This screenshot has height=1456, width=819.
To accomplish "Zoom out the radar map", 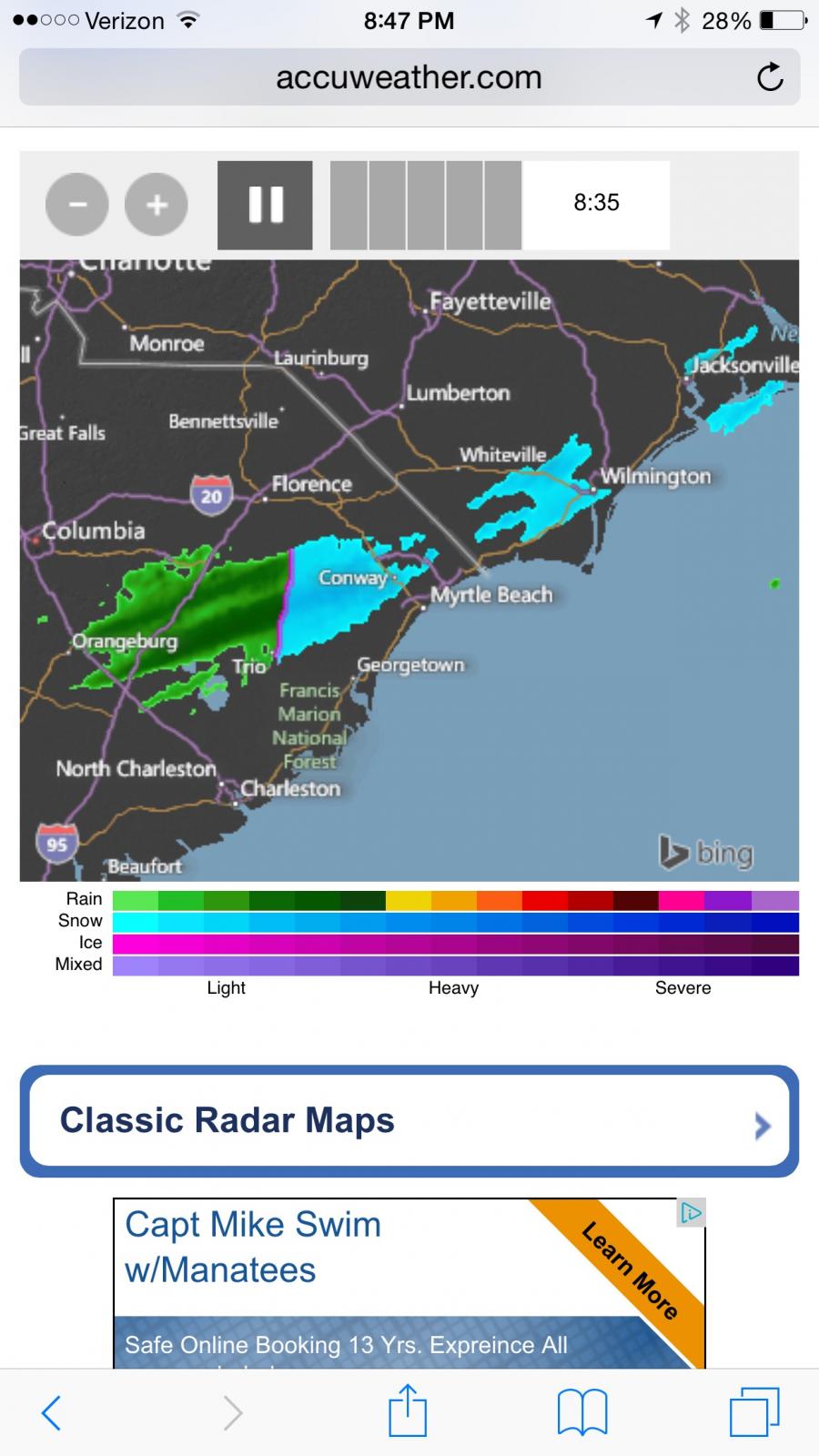I will pyautogui.click(x=77, y=205).
